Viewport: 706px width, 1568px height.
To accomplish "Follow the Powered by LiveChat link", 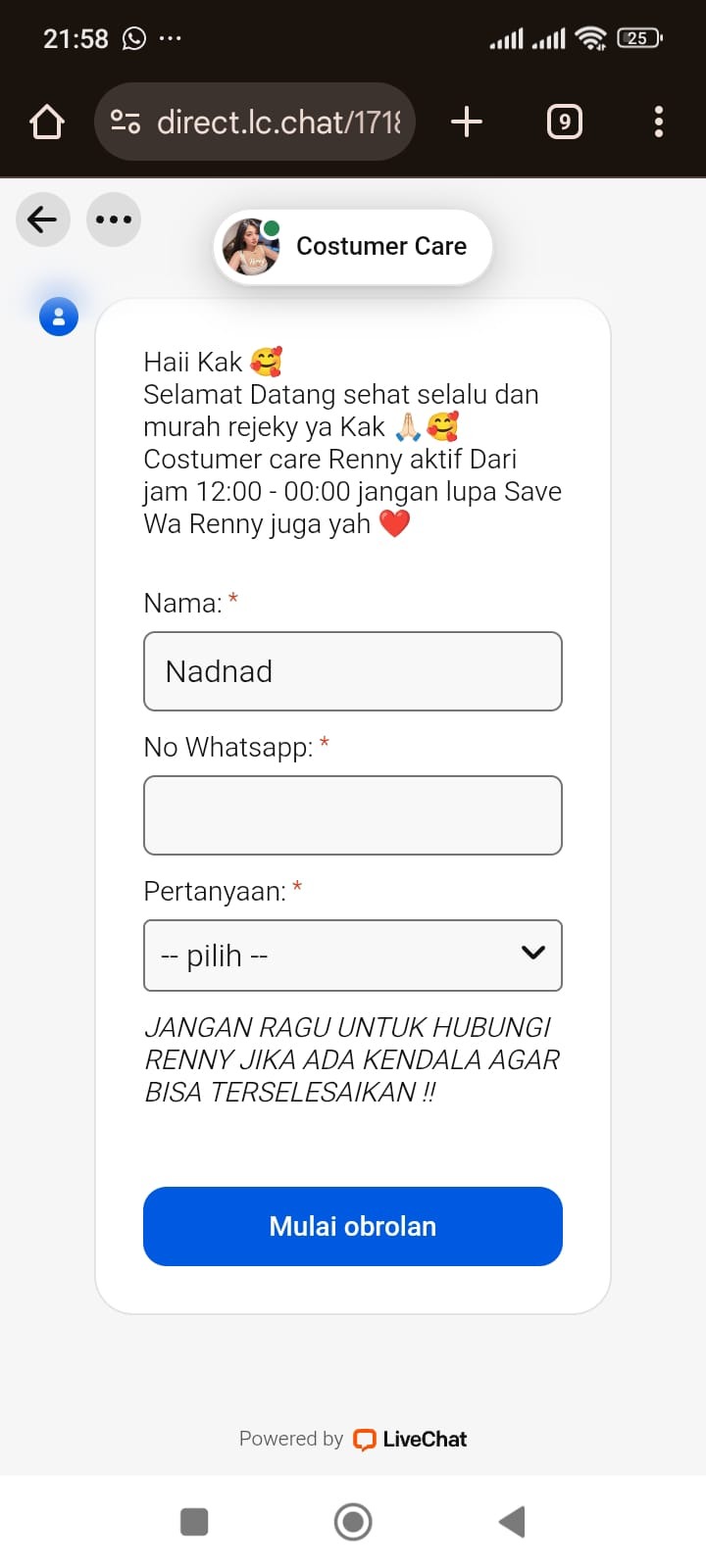I will point(409,1440).
